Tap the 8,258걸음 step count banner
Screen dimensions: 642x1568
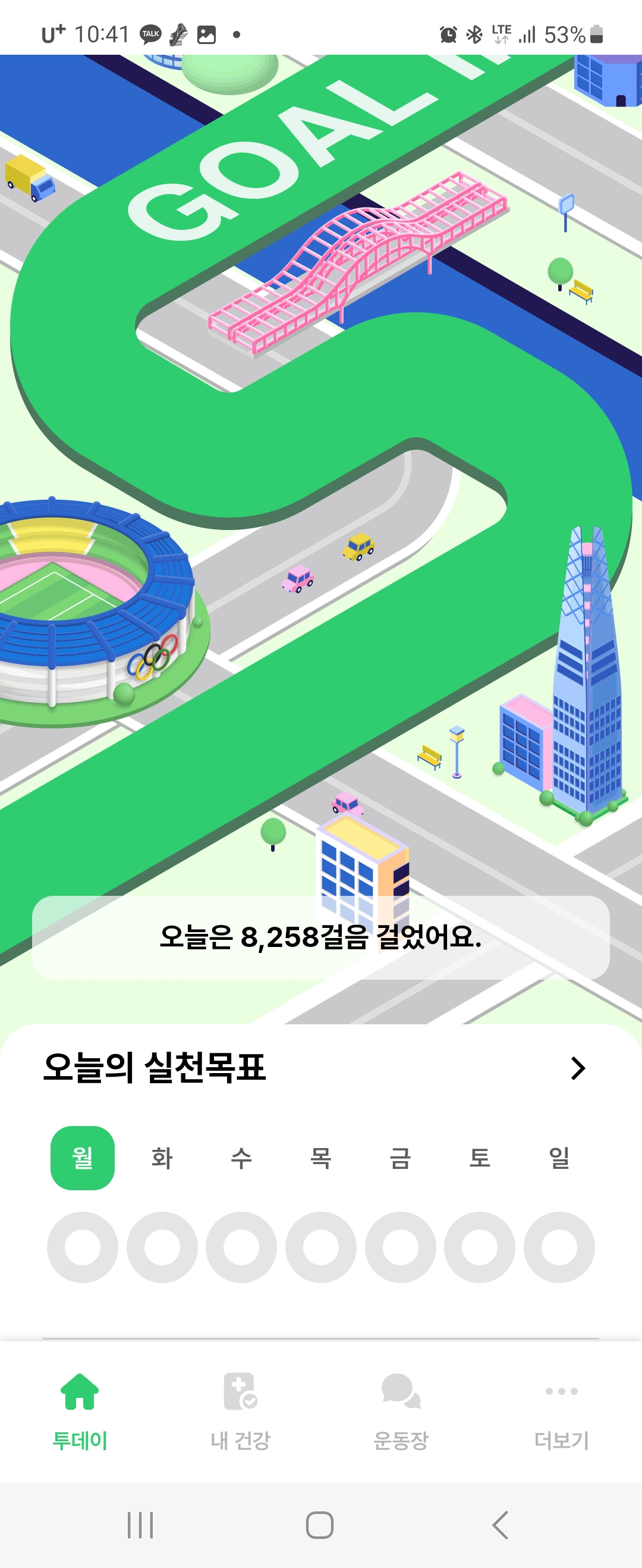tap(320, 937)
